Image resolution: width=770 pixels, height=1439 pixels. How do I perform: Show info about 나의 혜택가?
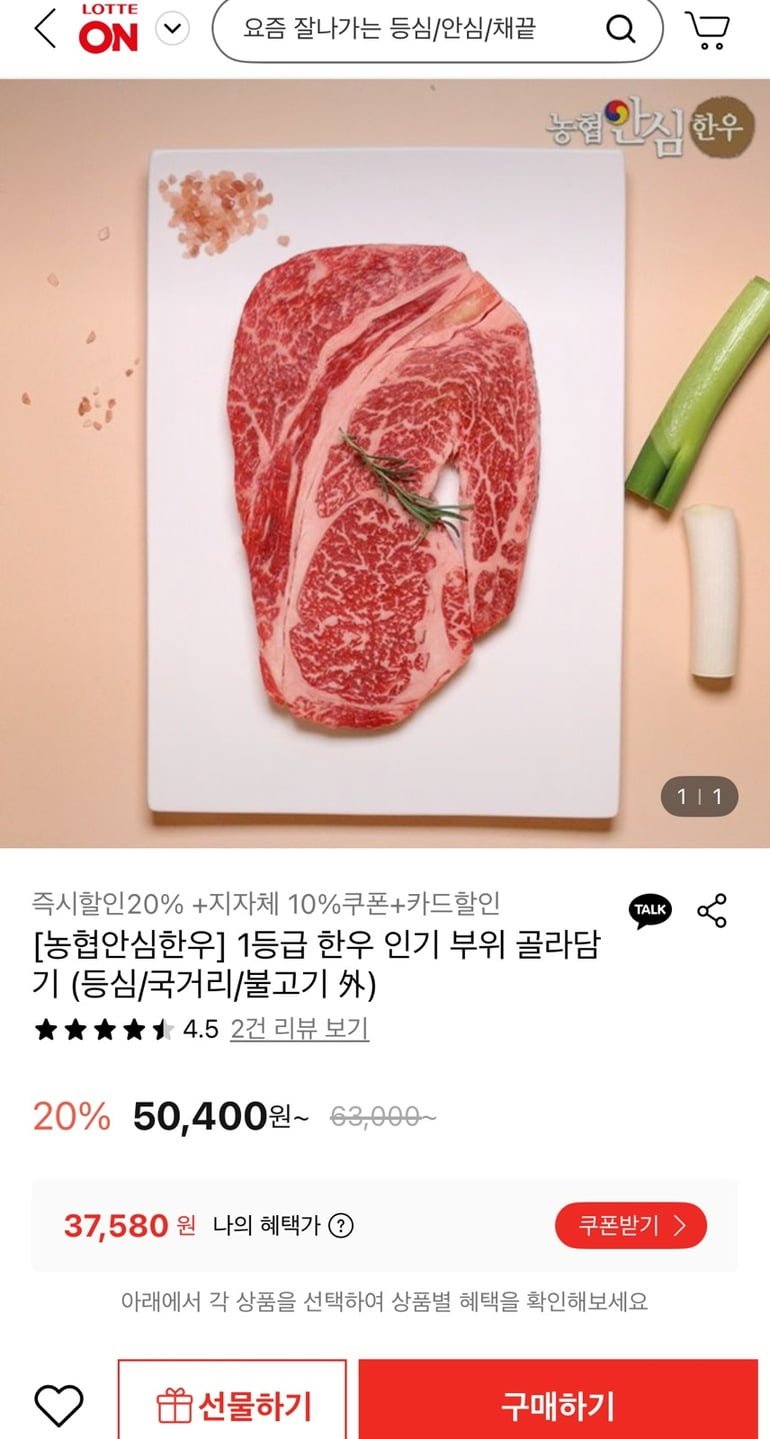341,1225
